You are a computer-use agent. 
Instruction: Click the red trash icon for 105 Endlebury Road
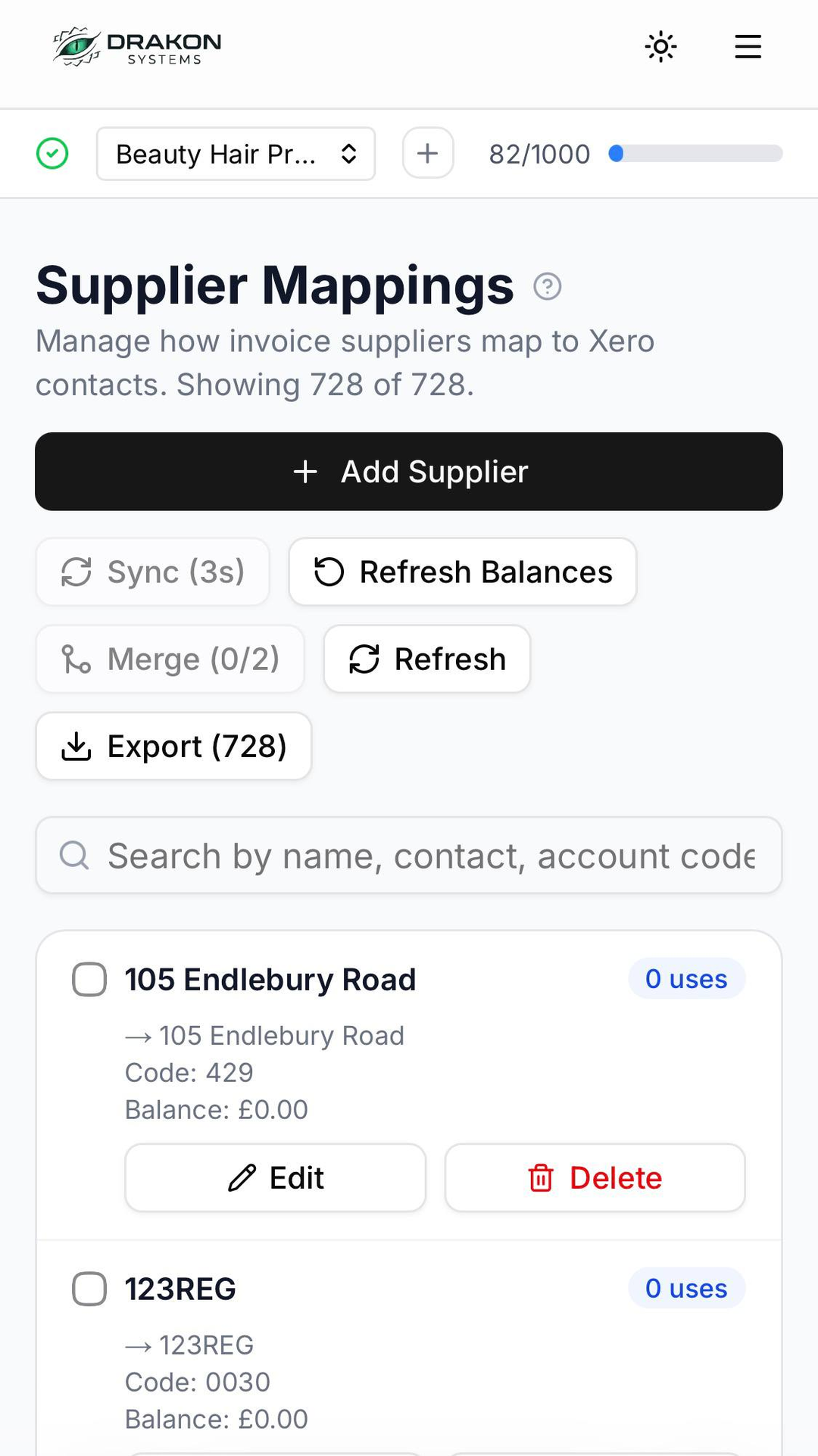[540, 1178]
